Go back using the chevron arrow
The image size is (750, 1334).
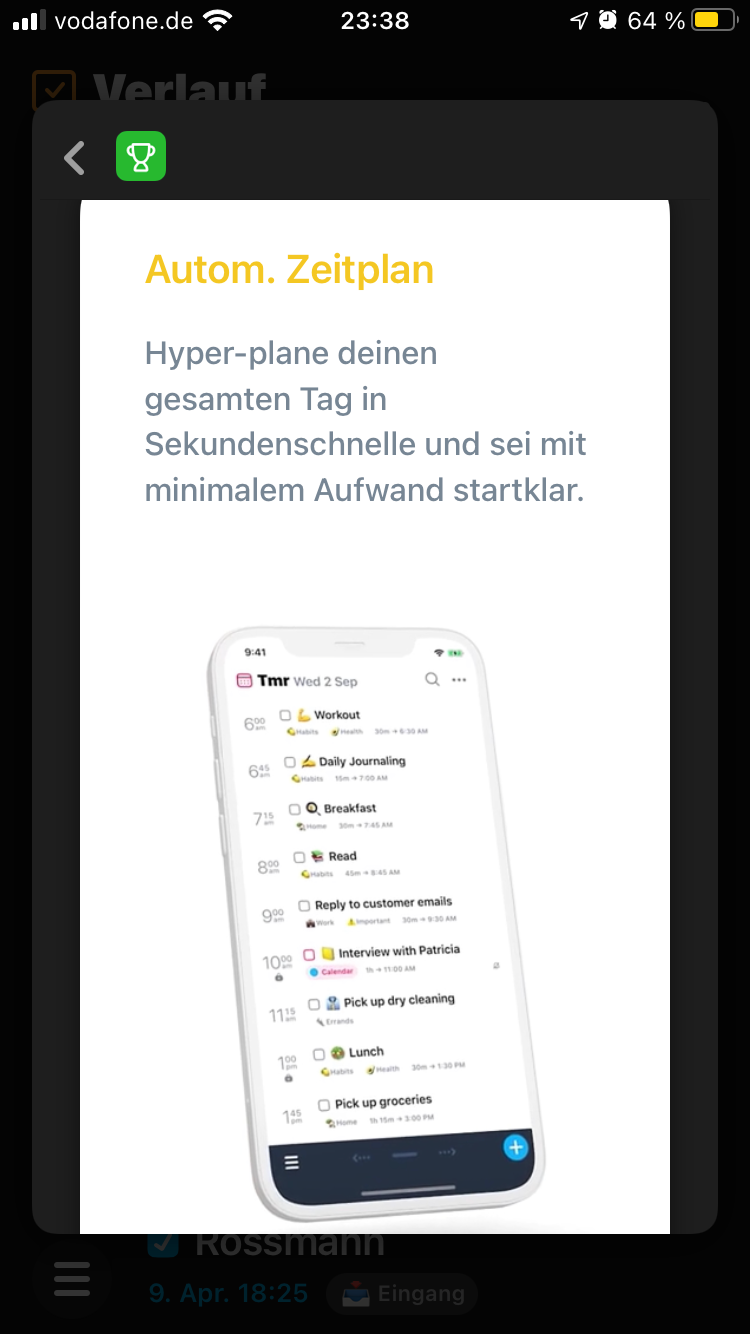tap(75, 158)
